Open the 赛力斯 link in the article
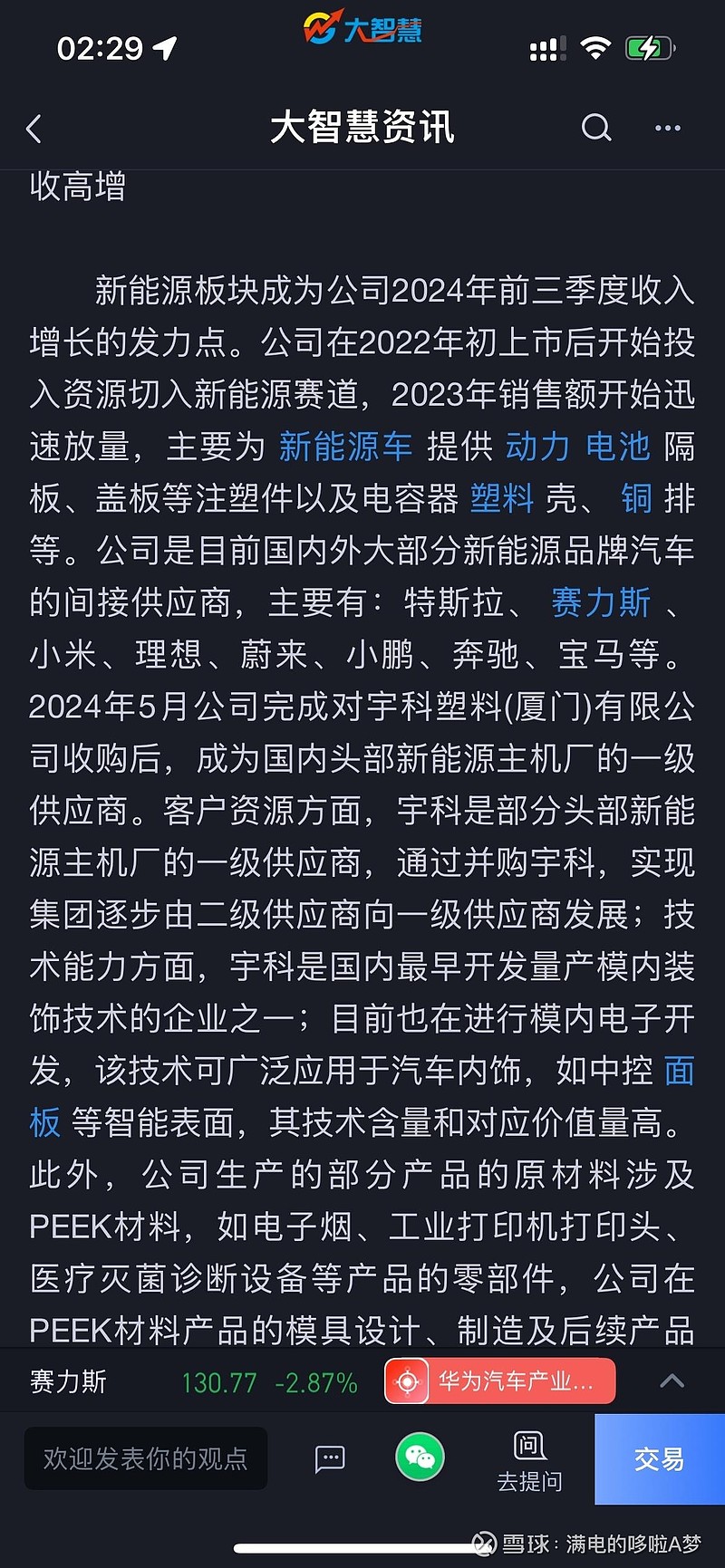725x1568 pixels. coord(601,602)
